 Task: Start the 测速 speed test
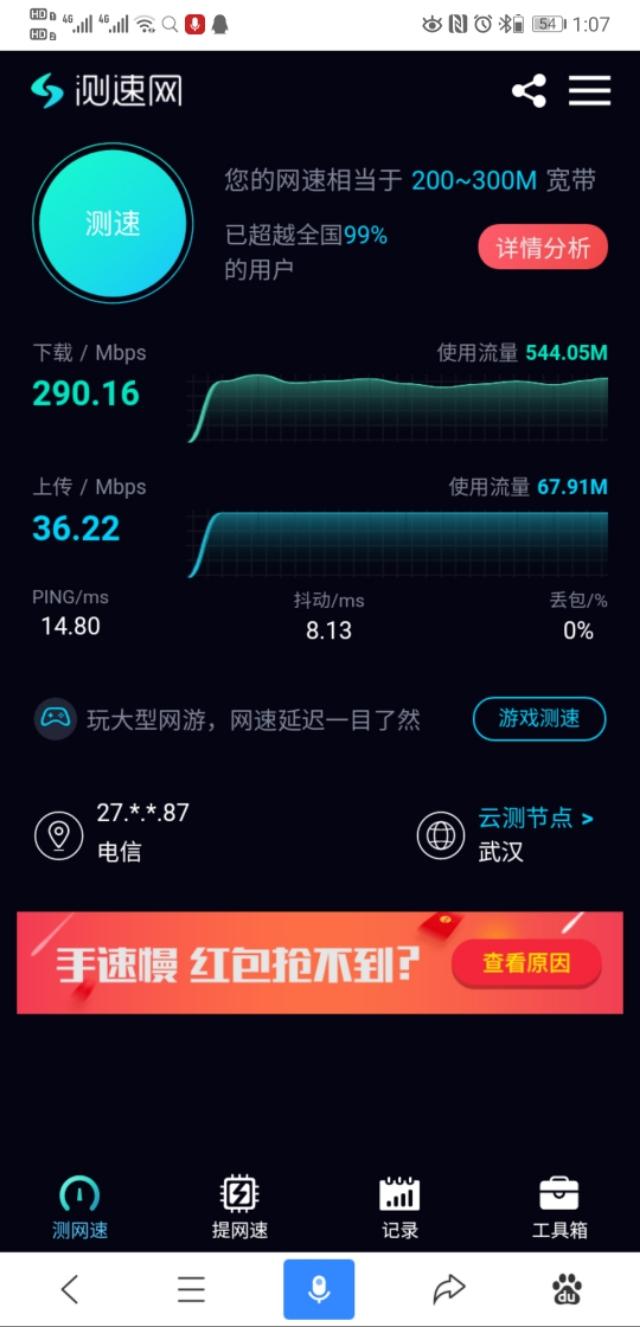112,224
